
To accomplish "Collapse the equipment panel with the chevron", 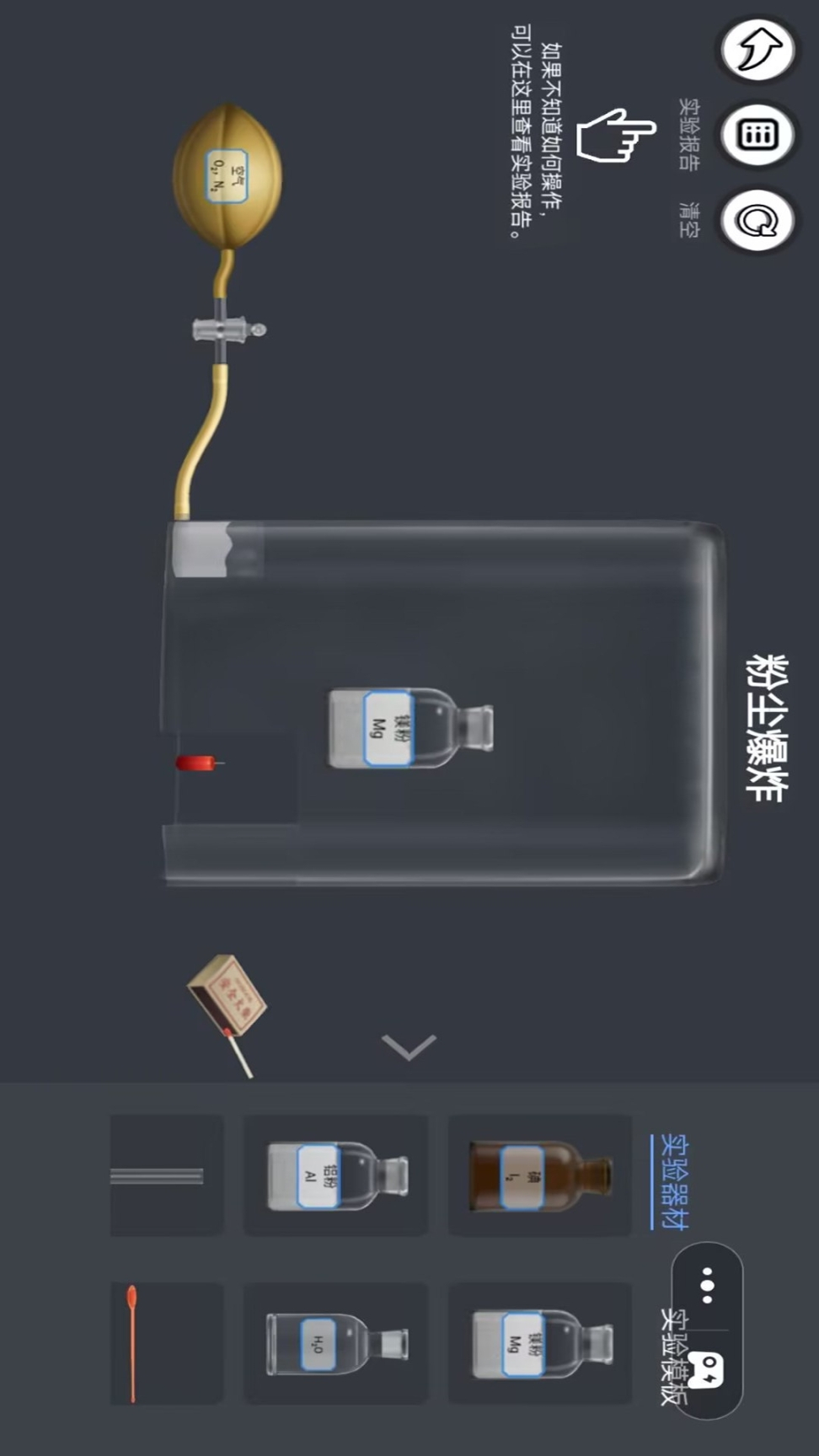I will (409, 1046).
